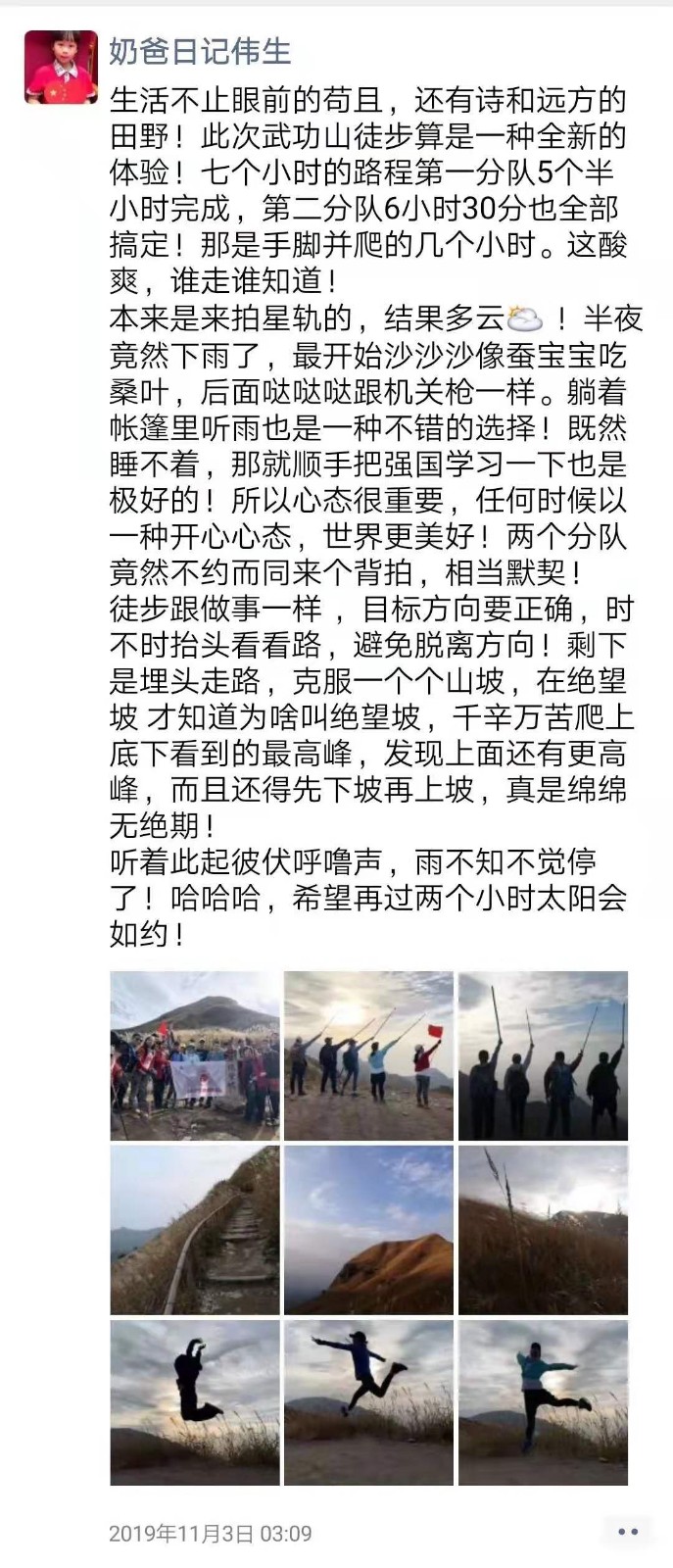Open the first jumping silhouette photo
Image resolution: width=673 pixels, height=1568 pixels.
click(195, 1402)
